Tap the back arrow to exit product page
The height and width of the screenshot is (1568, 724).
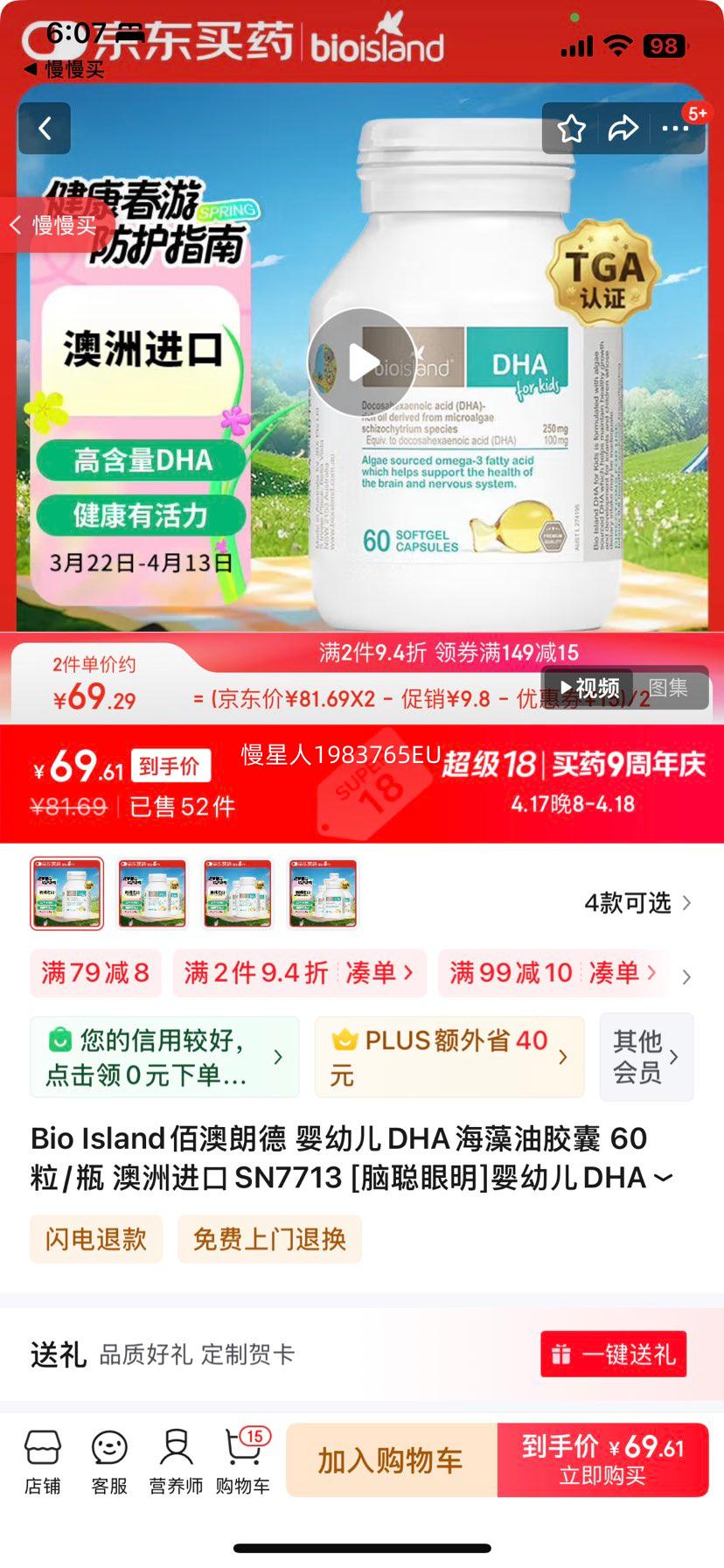pyautogui.click(x=44, y=128)
